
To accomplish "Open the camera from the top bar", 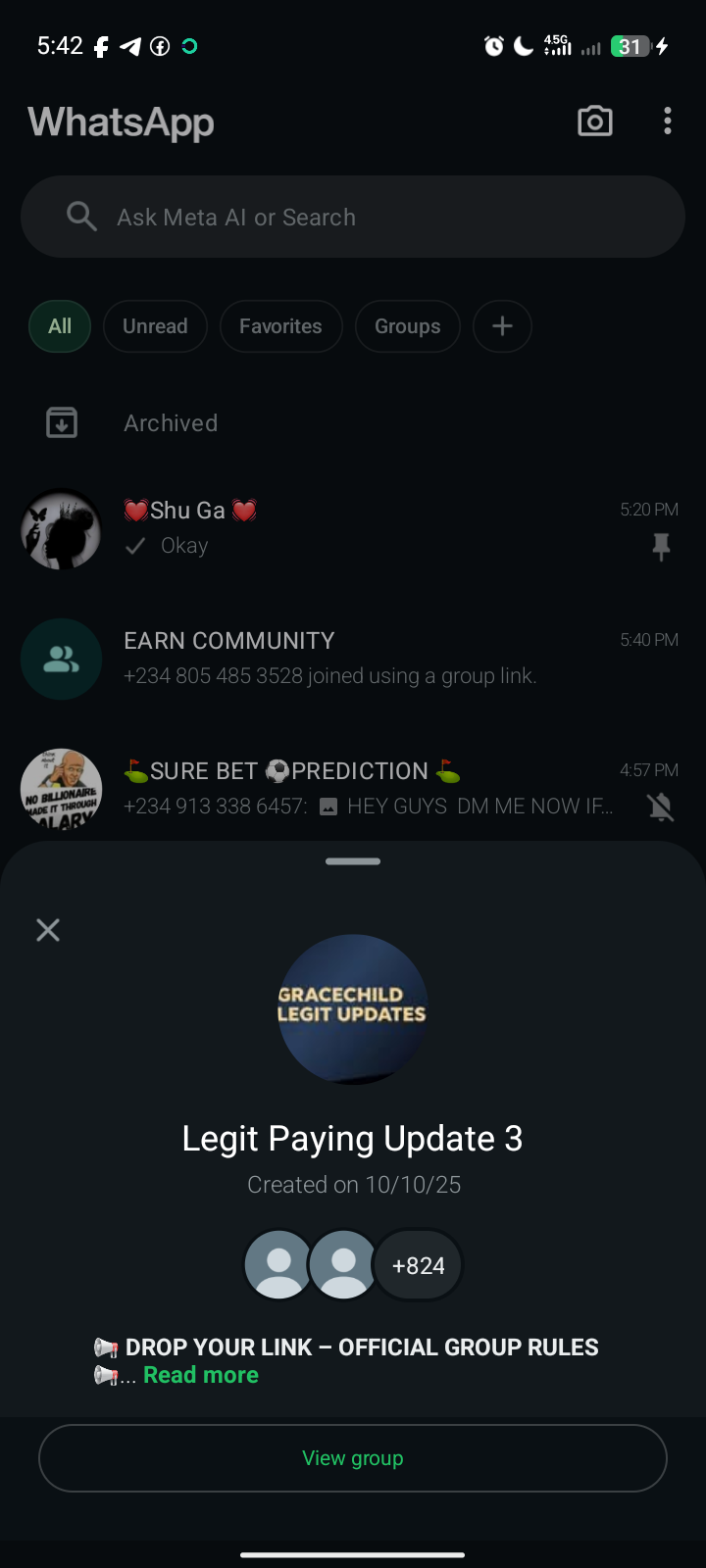I will (x=594, y=122).
